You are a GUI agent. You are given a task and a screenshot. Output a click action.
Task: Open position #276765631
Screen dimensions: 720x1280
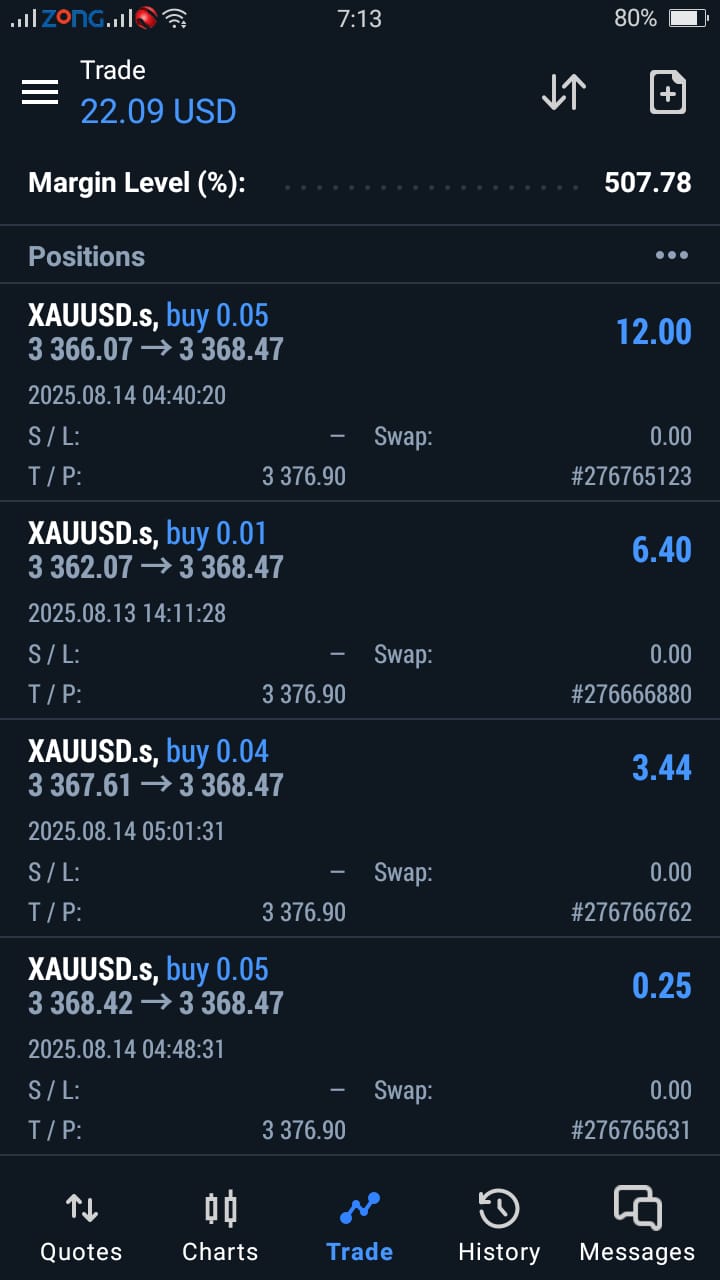360,1046
